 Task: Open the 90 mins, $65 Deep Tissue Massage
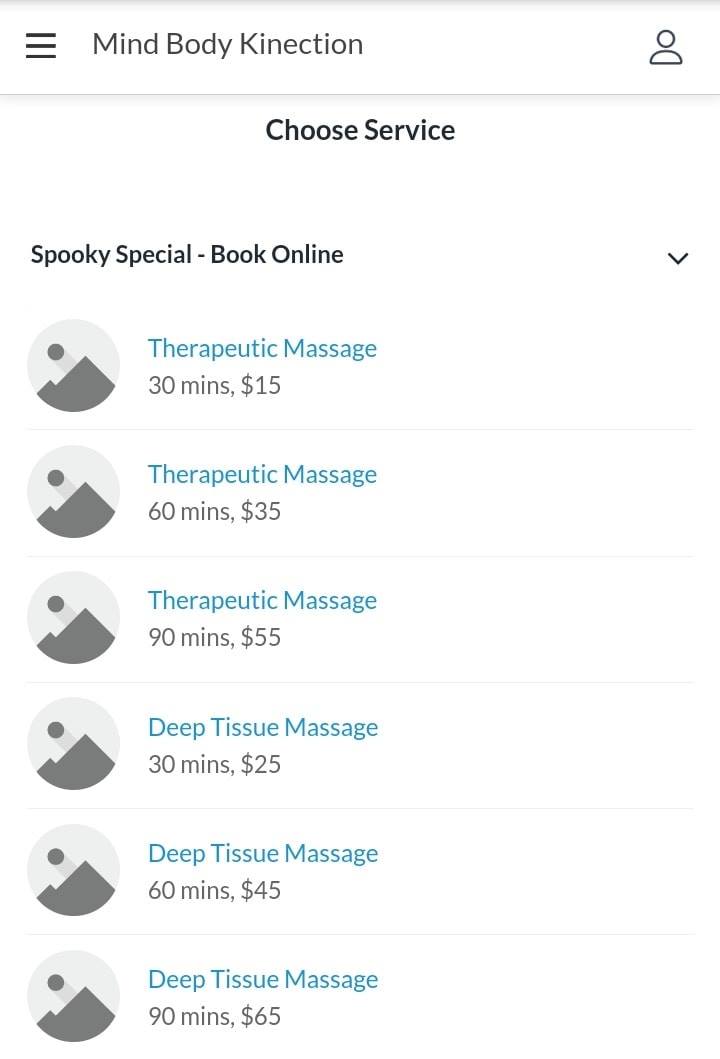pyautogui.click(x=263, y=980)
